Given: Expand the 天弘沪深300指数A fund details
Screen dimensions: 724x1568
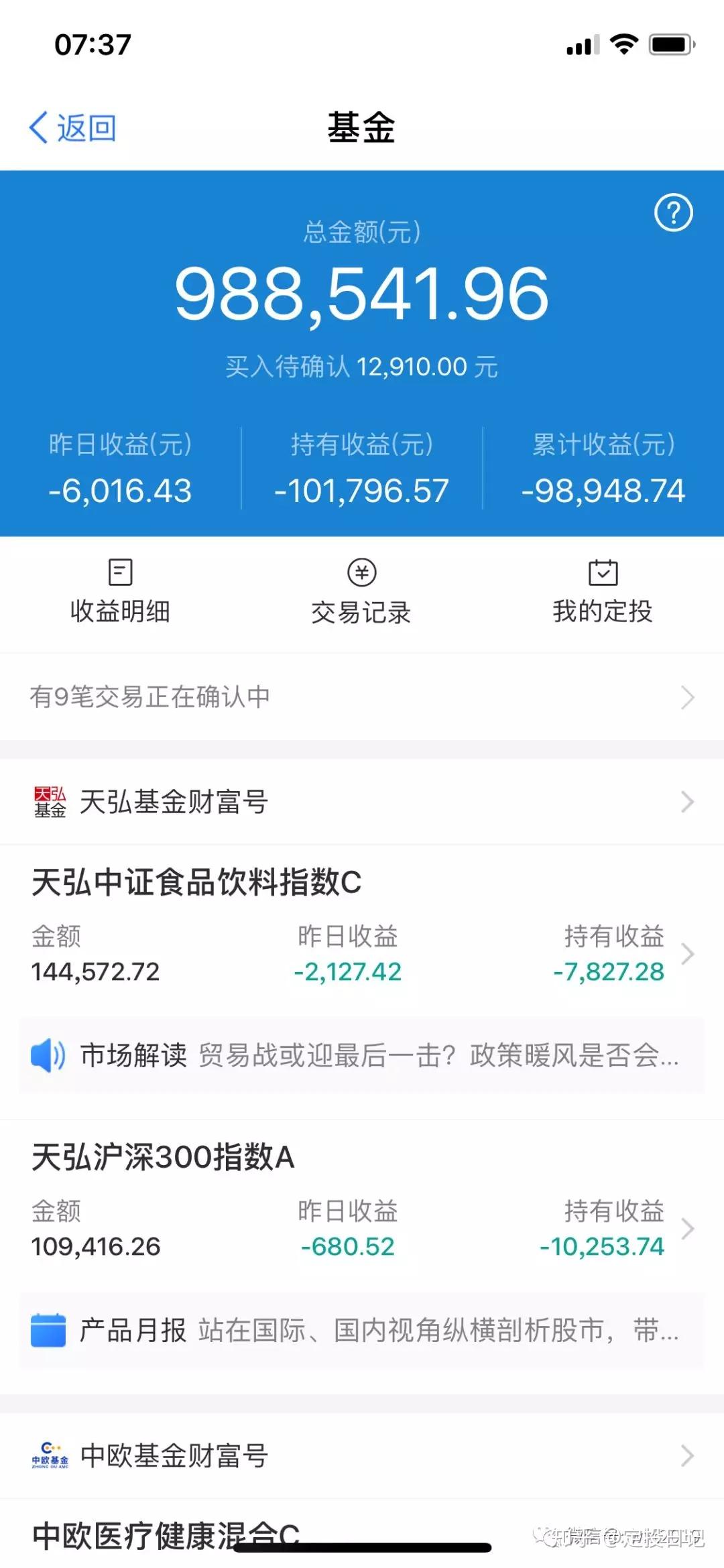Looking at the screenshot, I should pyautogui.click(x=362, y=1203).
